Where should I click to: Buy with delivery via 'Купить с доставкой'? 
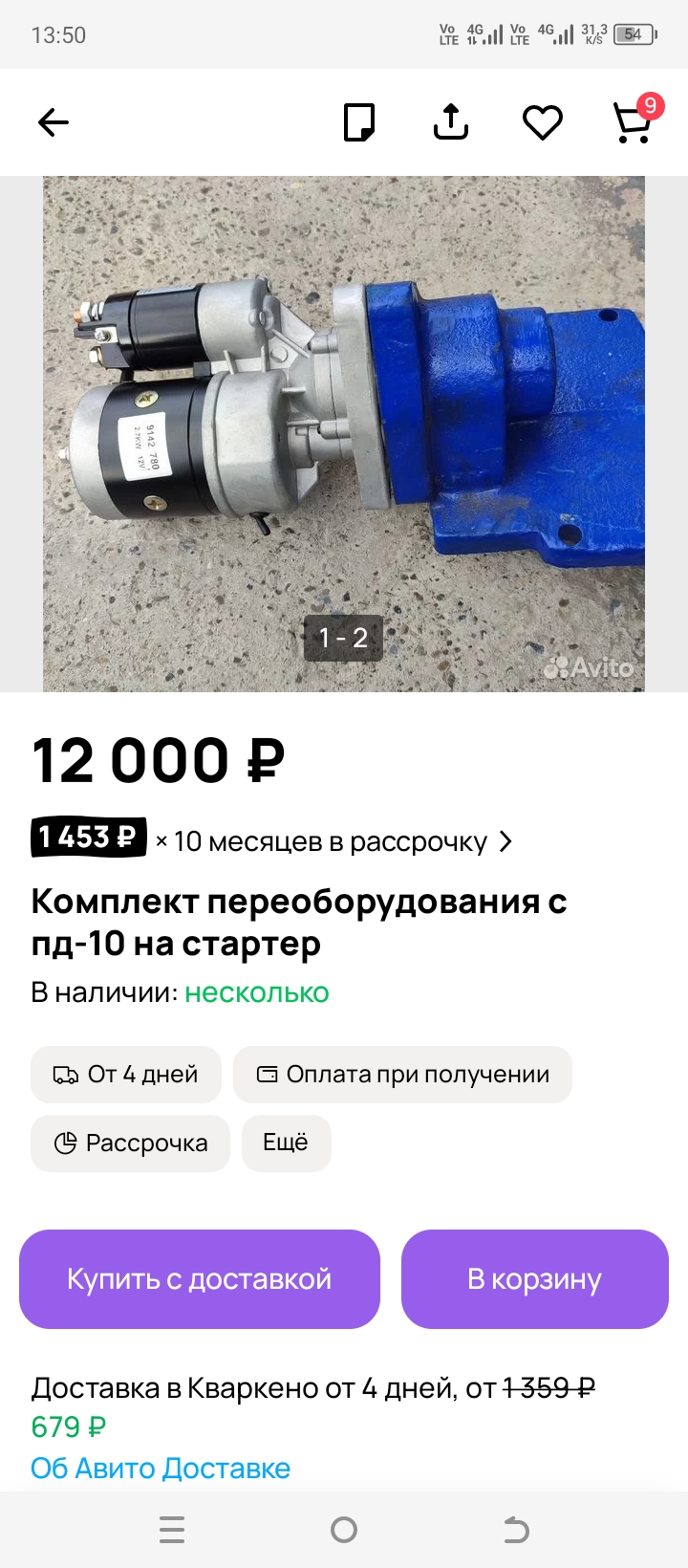click(x=200, y=1279)
